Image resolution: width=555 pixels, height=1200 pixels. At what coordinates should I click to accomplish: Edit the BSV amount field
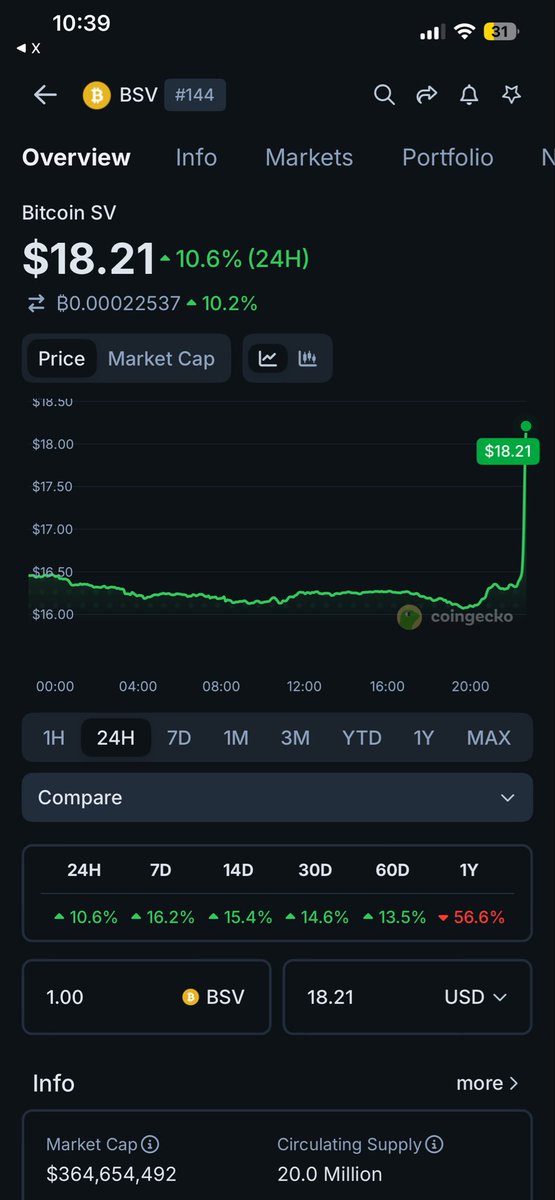146,997
